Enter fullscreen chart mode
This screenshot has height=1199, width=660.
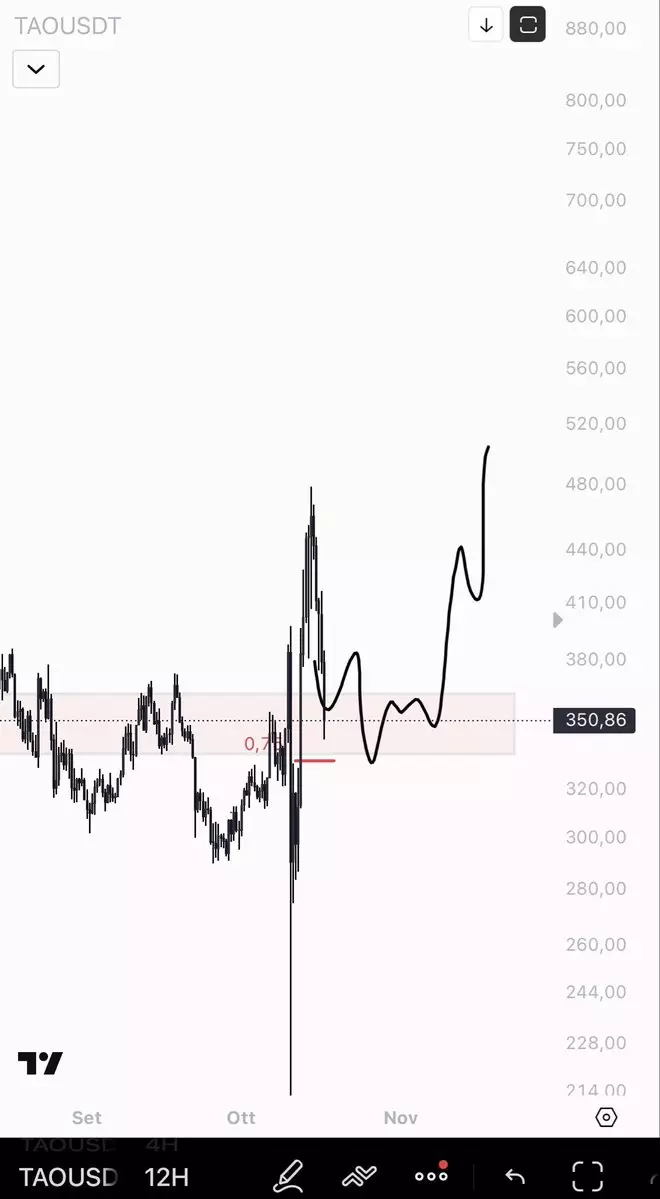588,1176
